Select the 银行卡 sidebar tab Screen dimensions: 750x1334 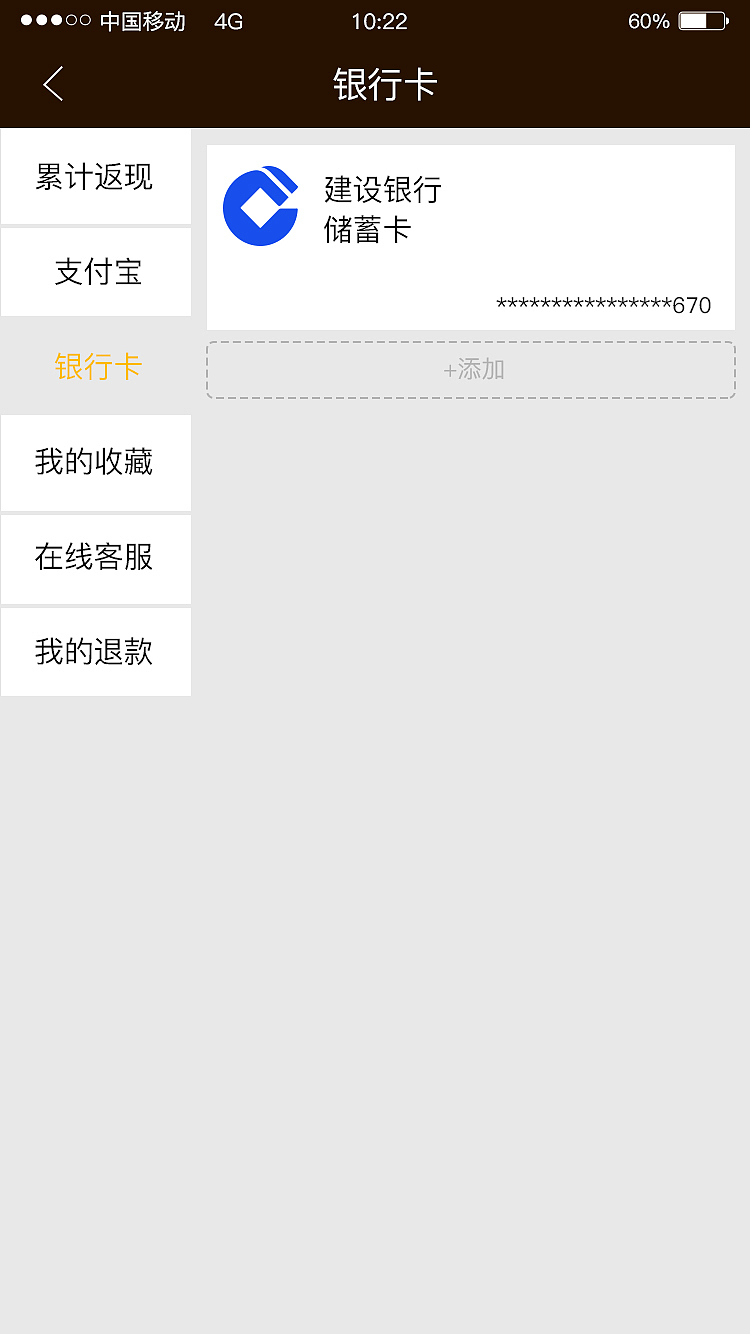tap(97, 368)
